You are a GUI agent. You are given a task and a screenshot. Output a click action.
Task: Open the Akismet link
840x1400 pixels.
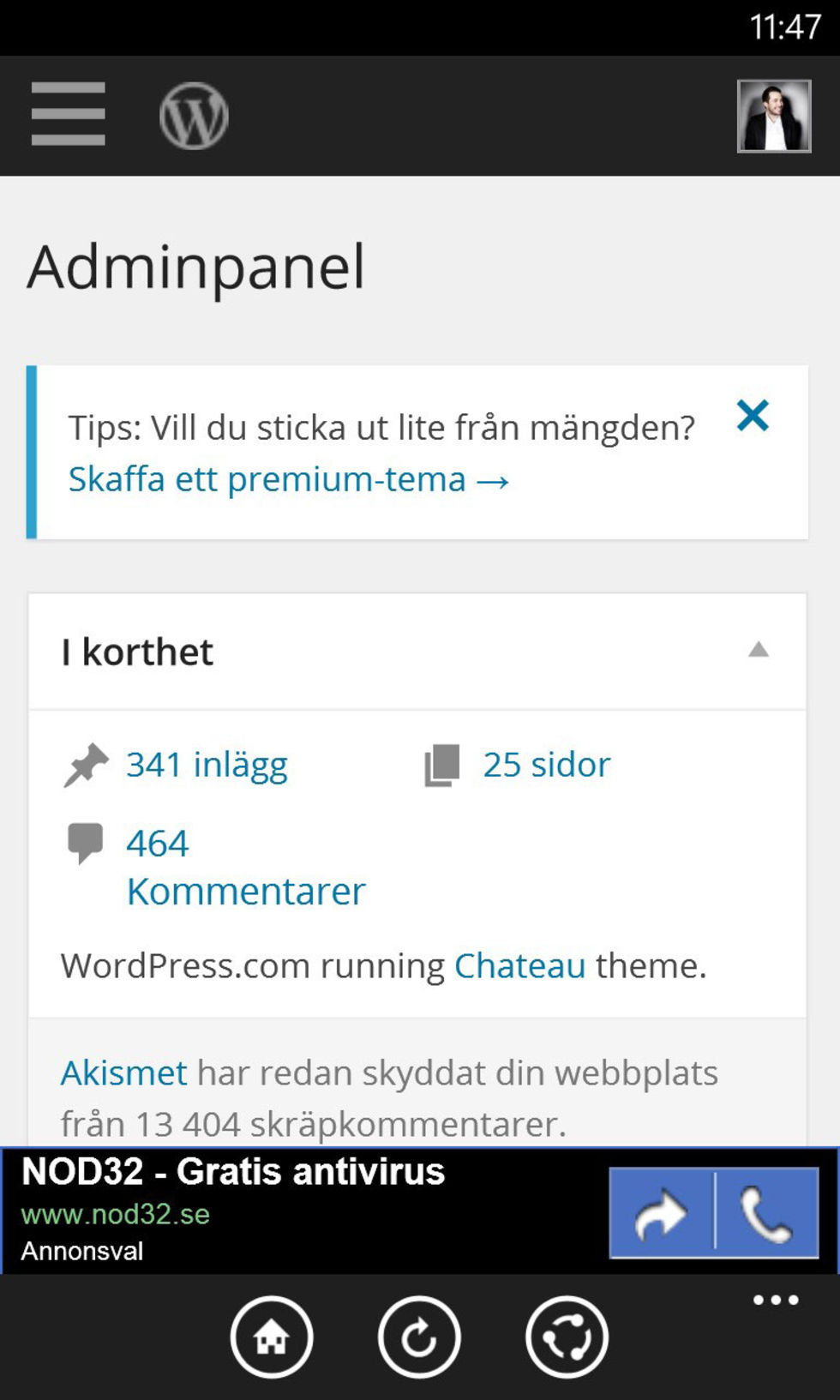point(123,1073)
